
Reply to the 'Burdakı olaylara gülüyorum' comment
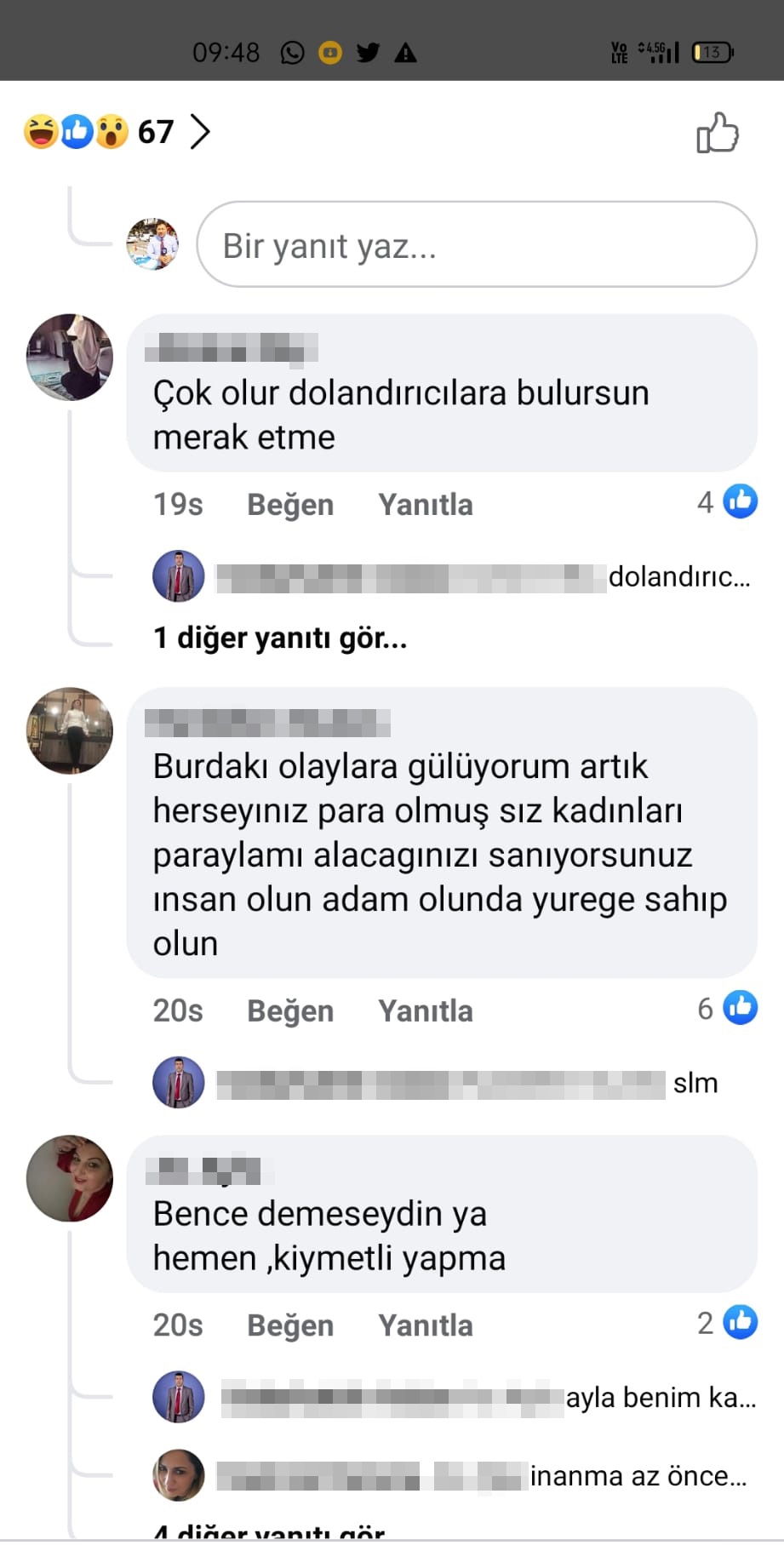coord(425,1011)
